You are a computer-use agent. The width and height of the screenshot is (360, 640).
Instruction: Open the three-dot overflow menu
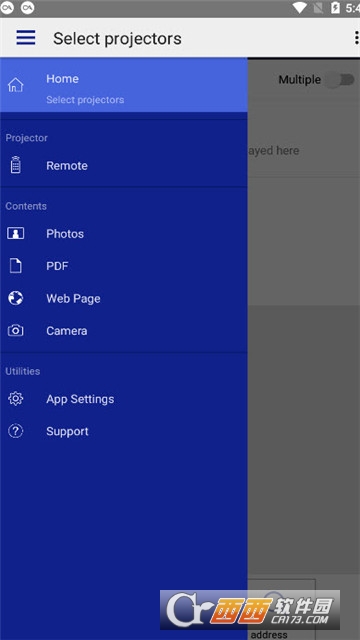[x=356, y=38]
